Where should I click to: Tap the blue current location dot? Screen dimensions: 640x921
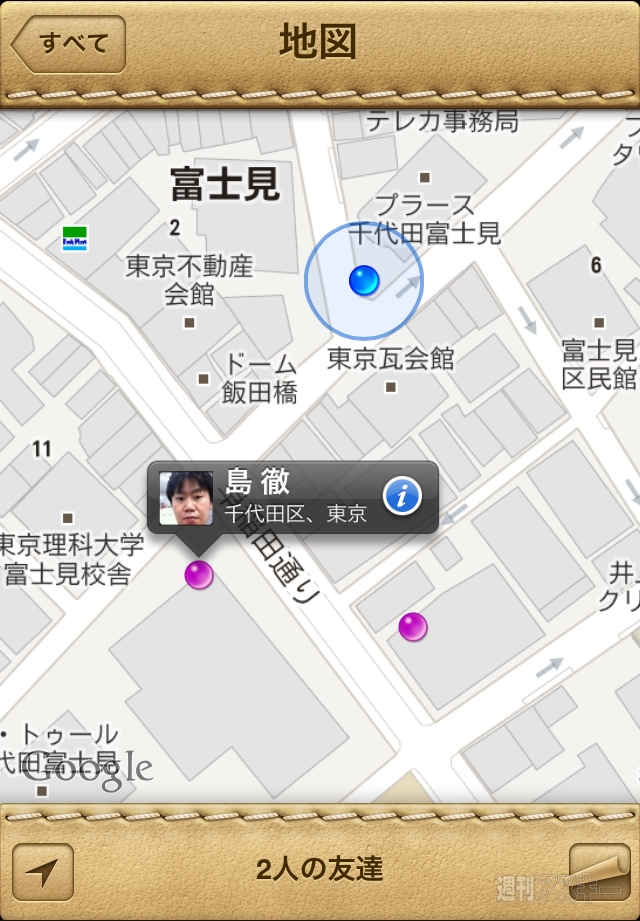(x=364, y=281)
